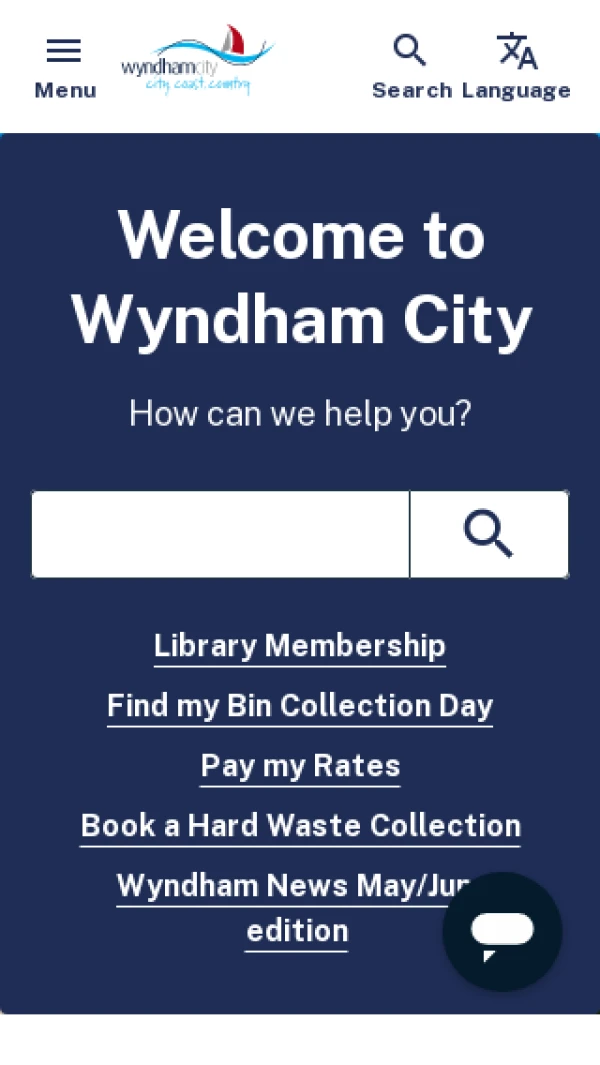Open Book a Hard Waste Collection
Screen dimensions: 600x1065
click(x=300, y=826)
